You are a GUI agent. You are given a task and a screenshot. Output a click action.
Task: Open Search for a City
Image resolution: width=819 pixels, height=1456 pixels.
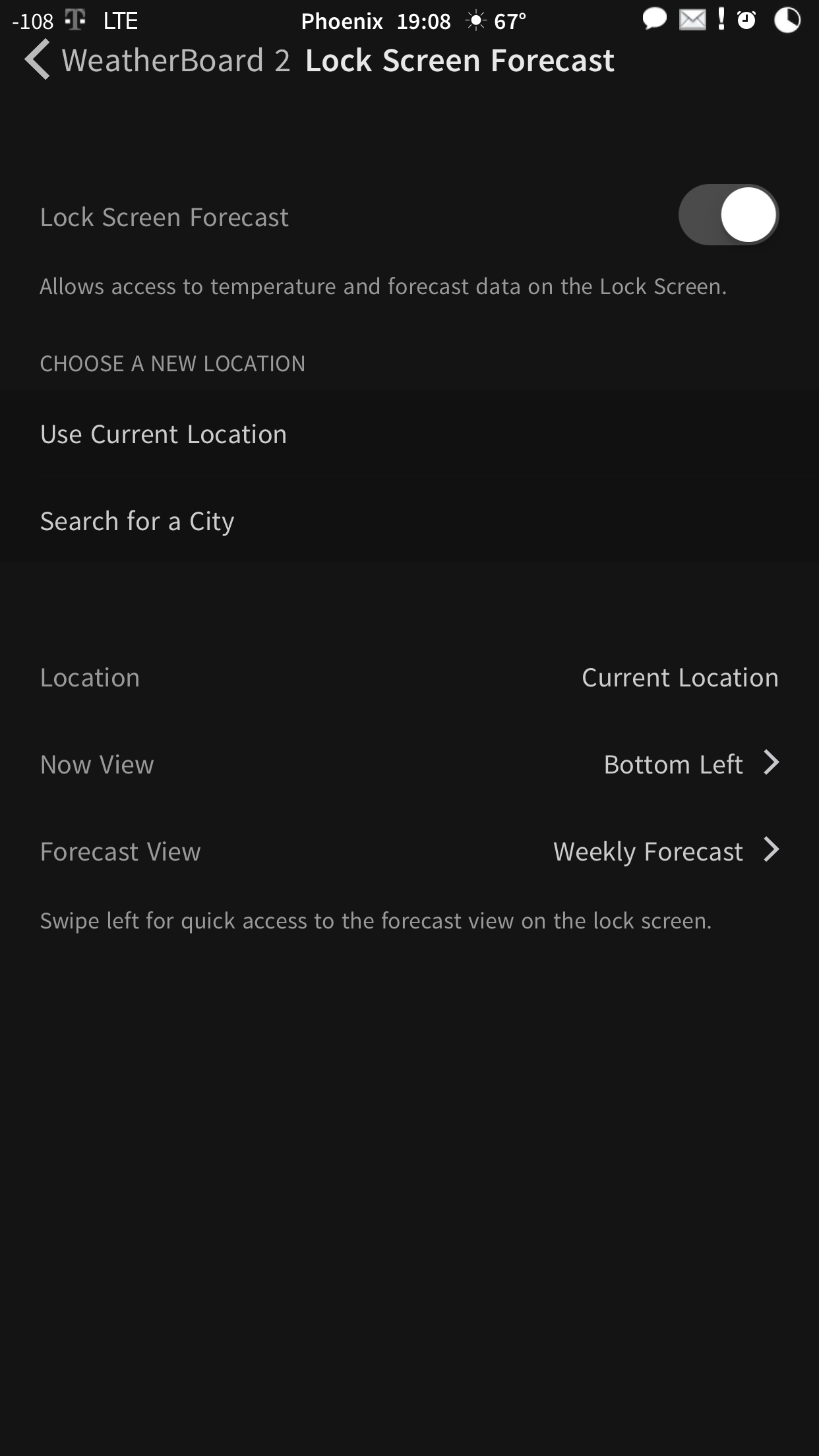point(409,521)
